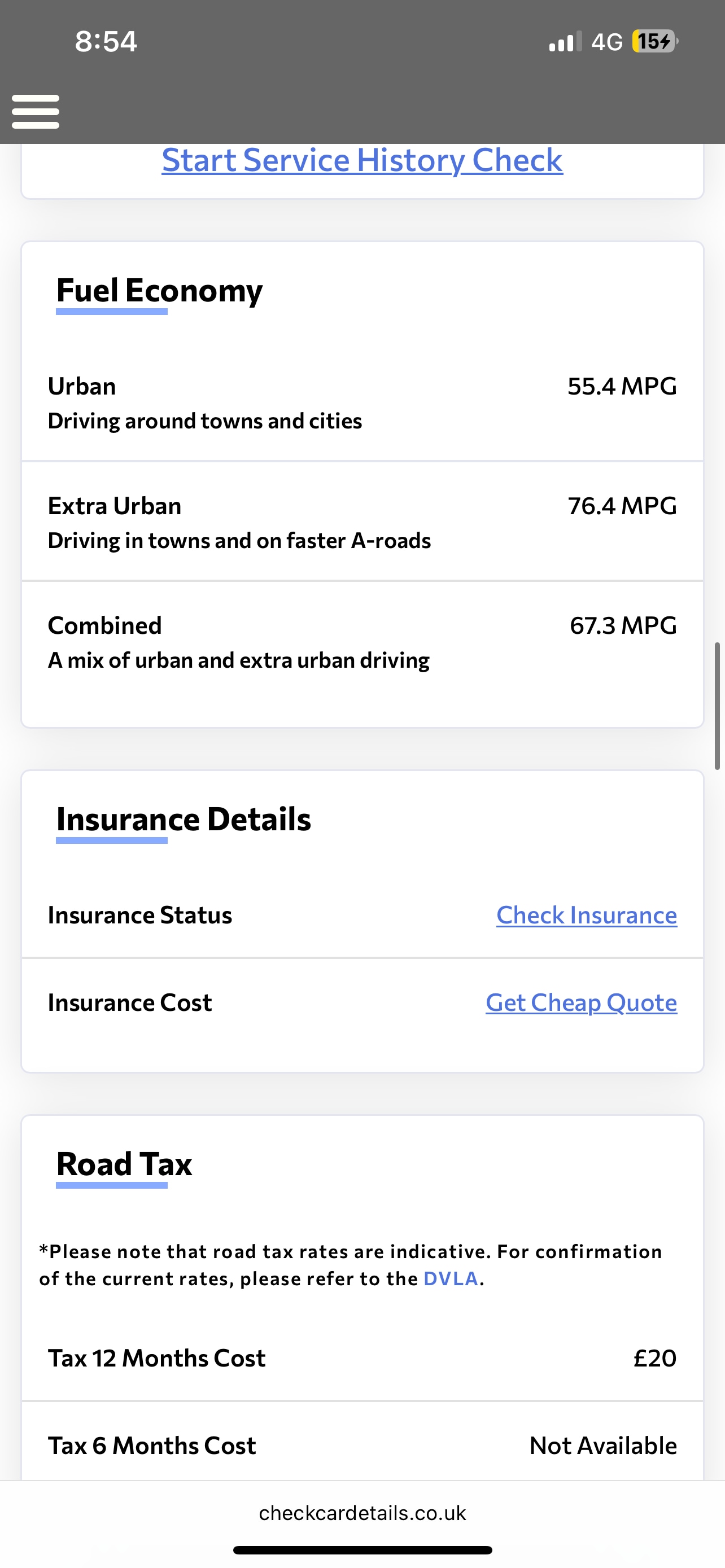Open the Check Insurance link

point(586,915)
